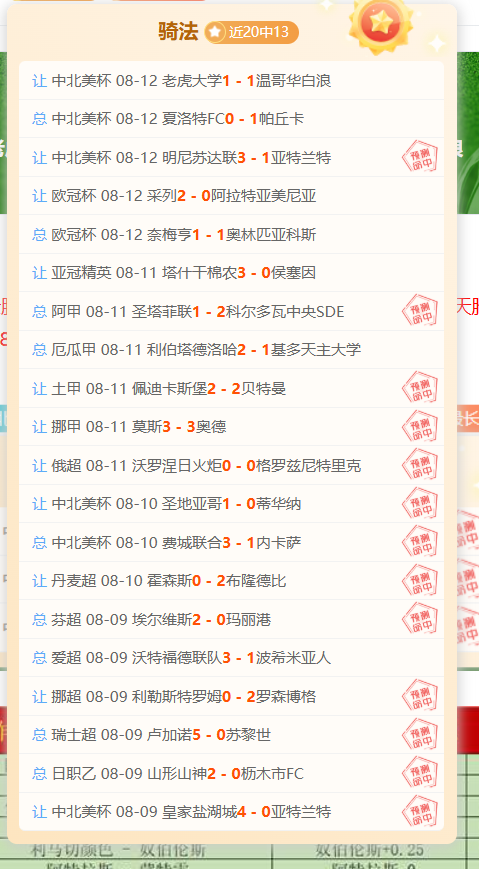The width and height of the screenshot is (479, 869).
Task: Open the 塔什干棉农 vs 侯塞因 match row
Action: 231,273
